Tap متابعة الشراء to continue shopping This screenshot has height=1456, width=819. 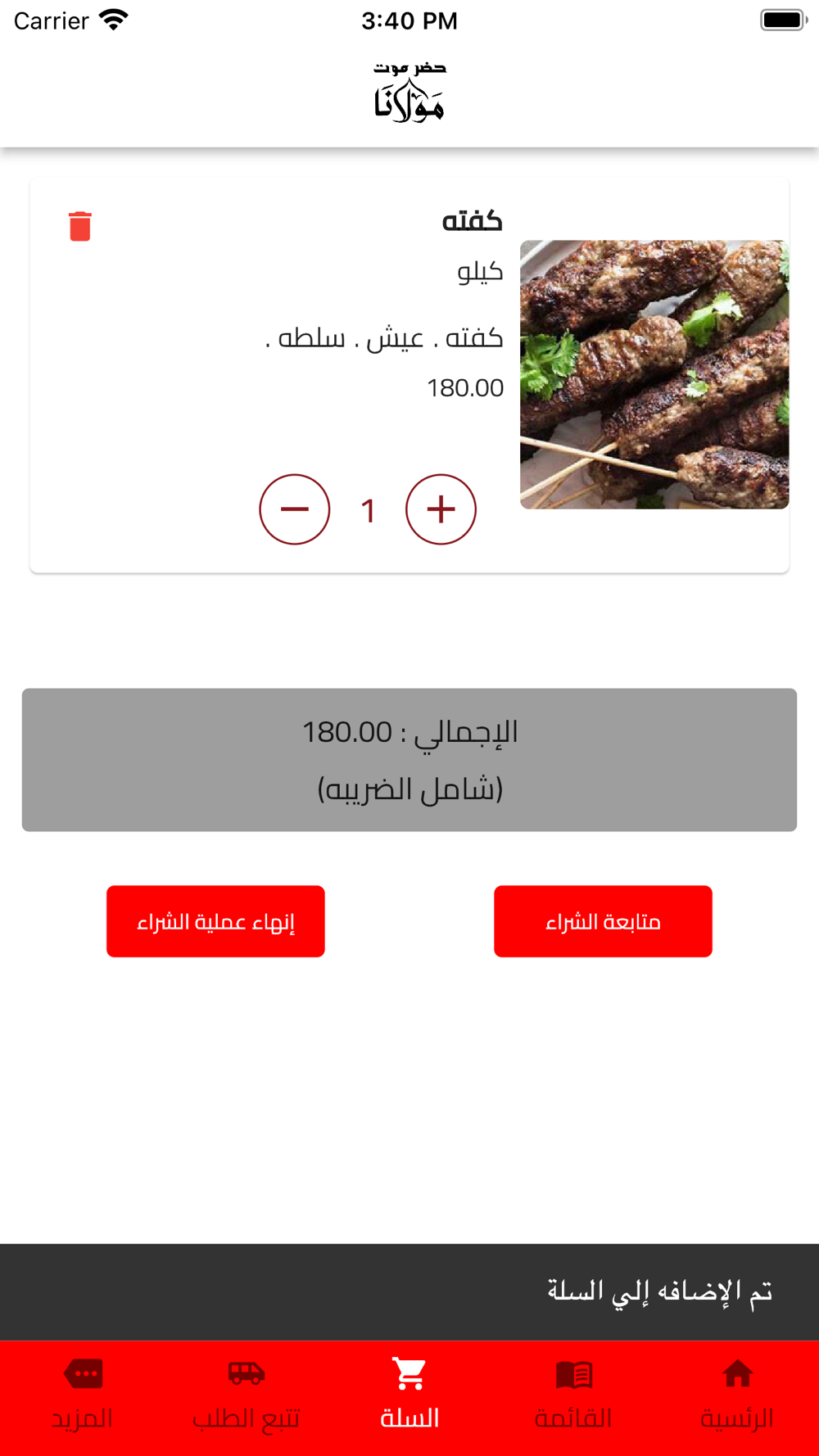coord(603,921)
